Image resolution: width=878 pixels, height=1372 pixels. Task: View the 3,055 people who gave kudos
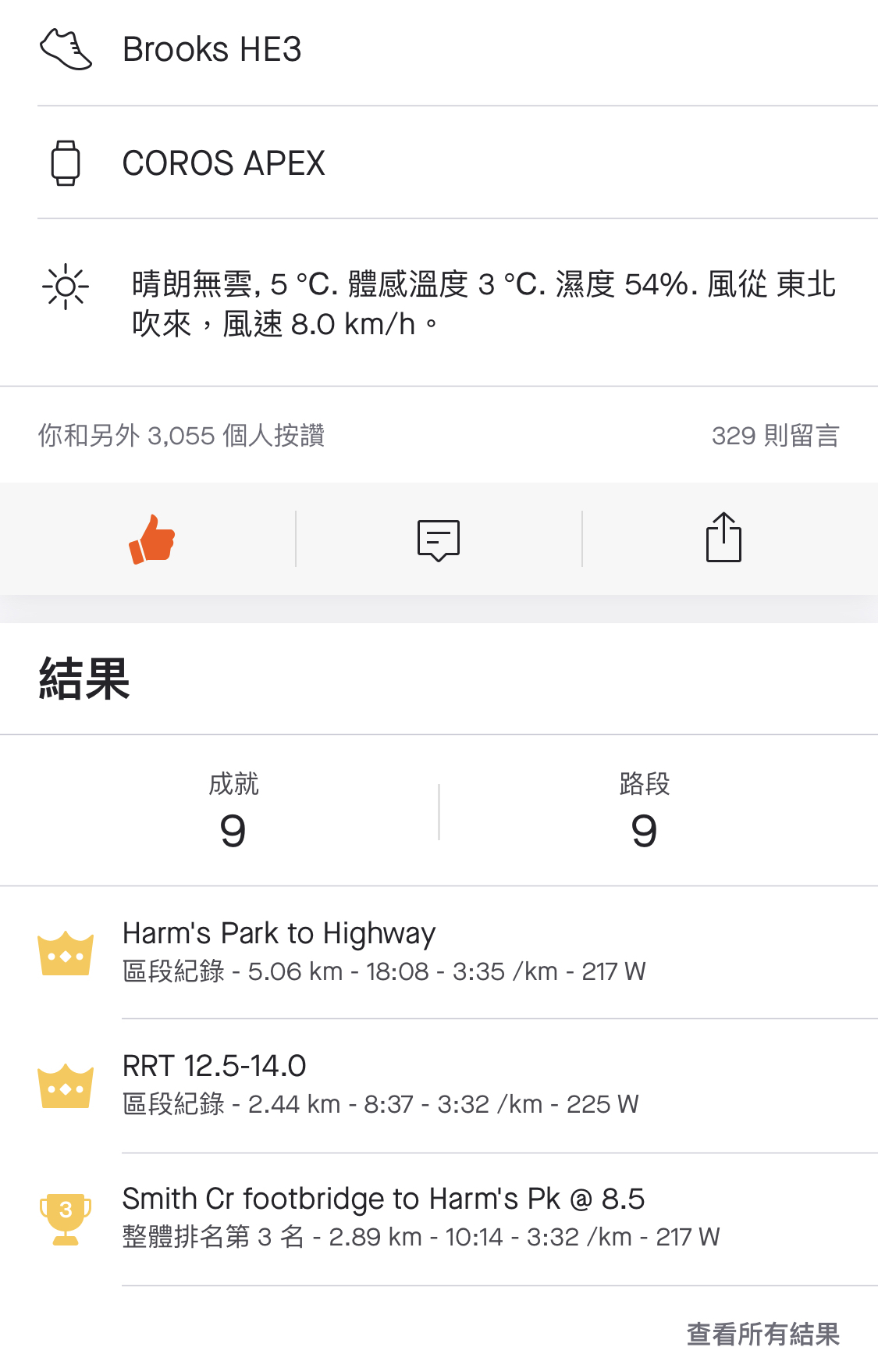click(x=181, y=436)
